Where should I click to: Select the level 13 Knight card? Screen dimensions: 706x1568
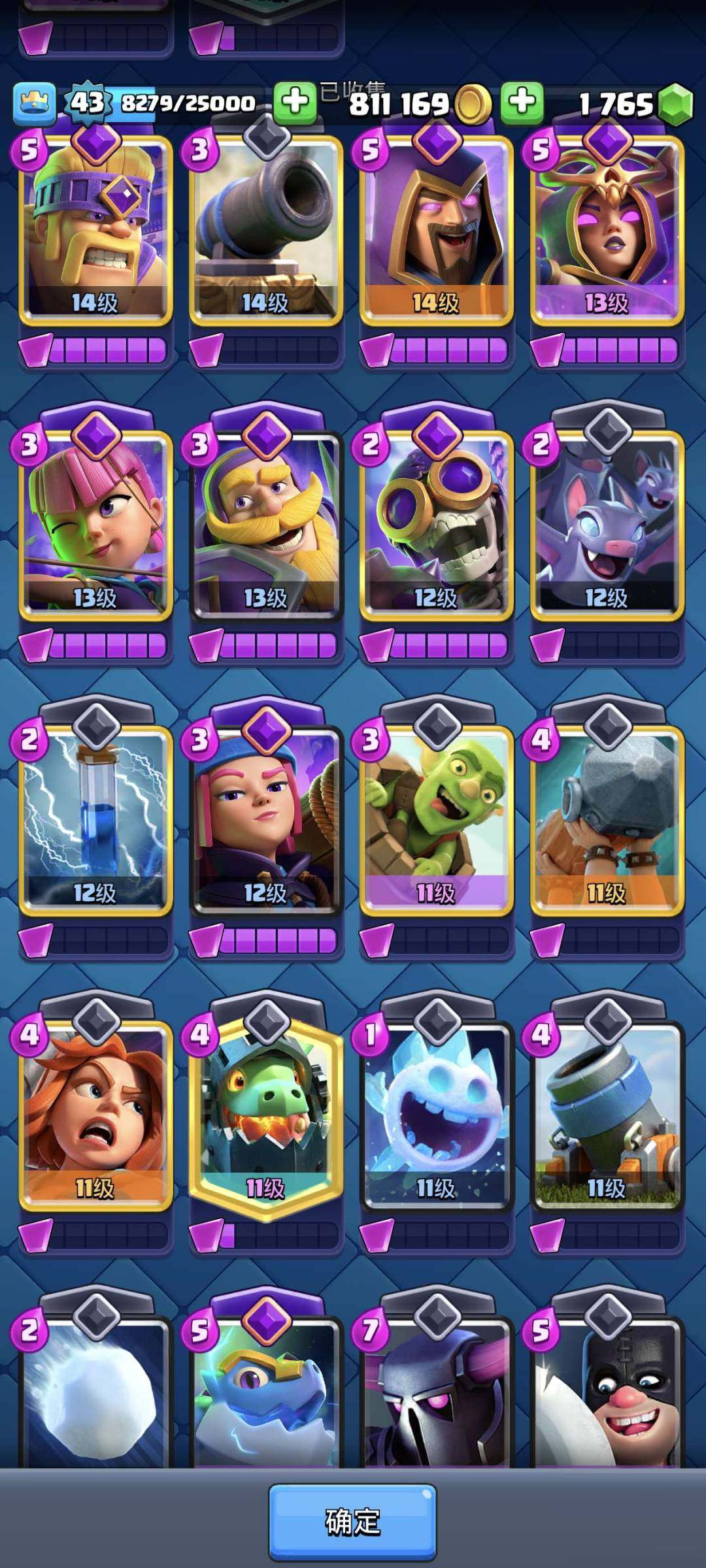pyautogui.click(x=266, y=523)
